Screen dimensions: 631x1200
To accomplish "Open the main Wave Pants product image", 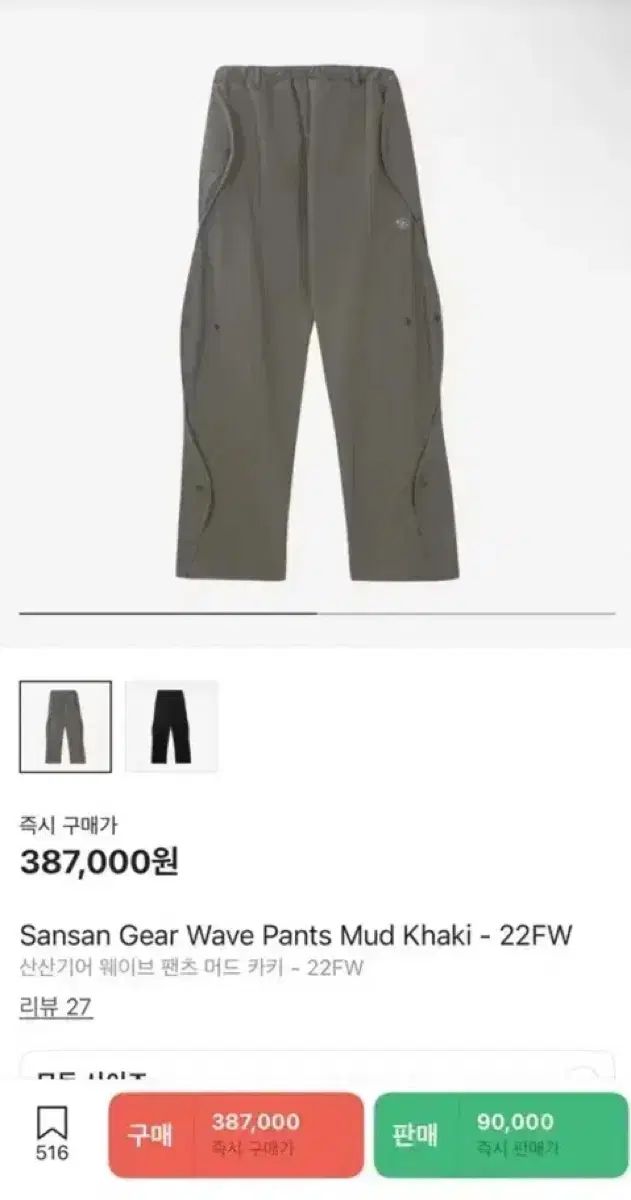I will (315, 320).
